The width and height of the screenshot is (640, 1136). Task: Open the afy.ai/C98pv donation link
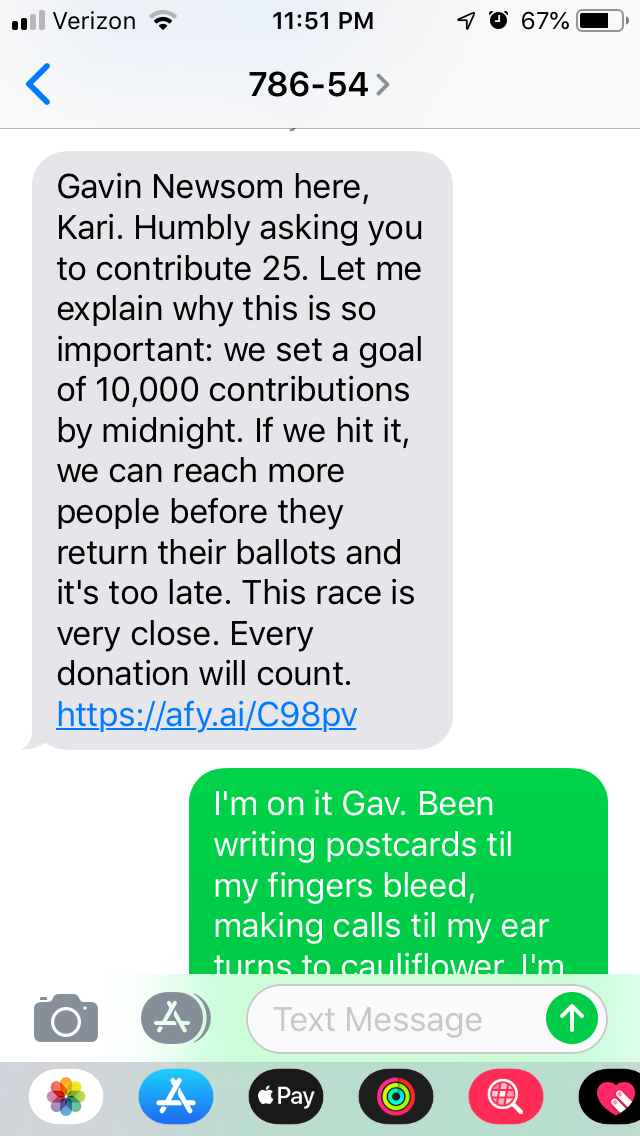pos(207,714)
